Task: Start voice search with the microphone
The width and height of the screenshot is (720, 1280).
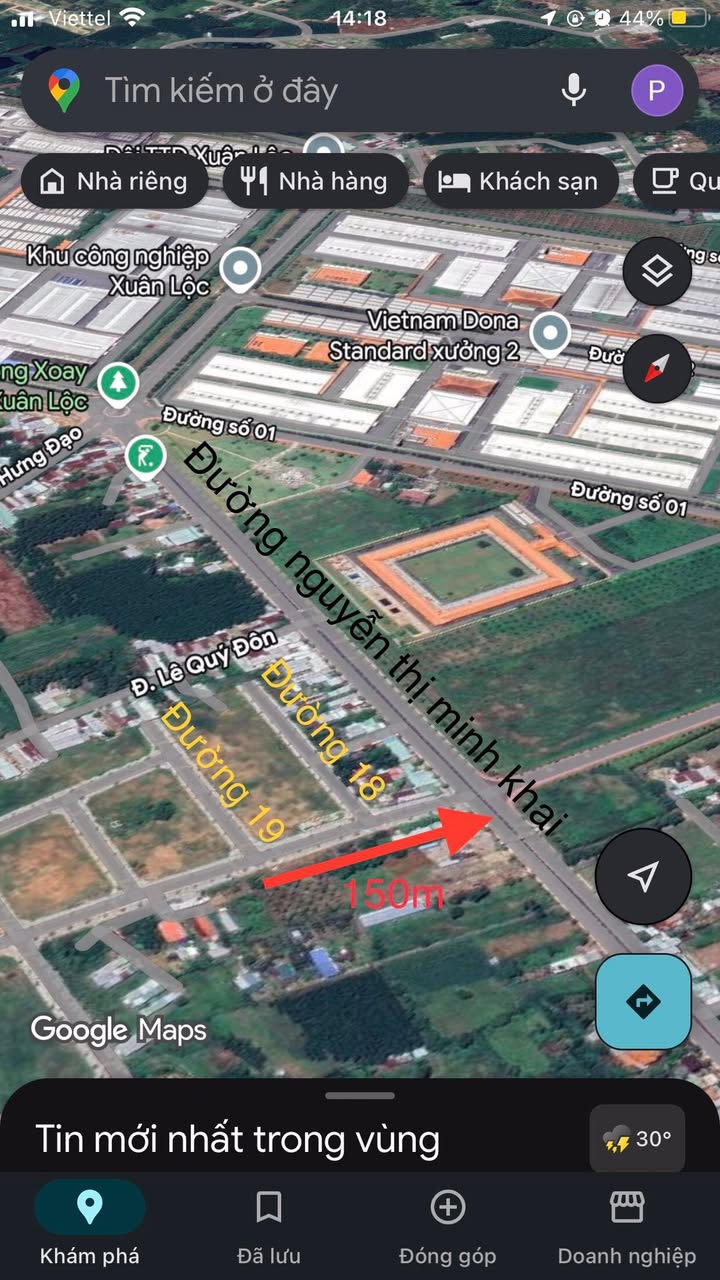Action: (574, 91)
